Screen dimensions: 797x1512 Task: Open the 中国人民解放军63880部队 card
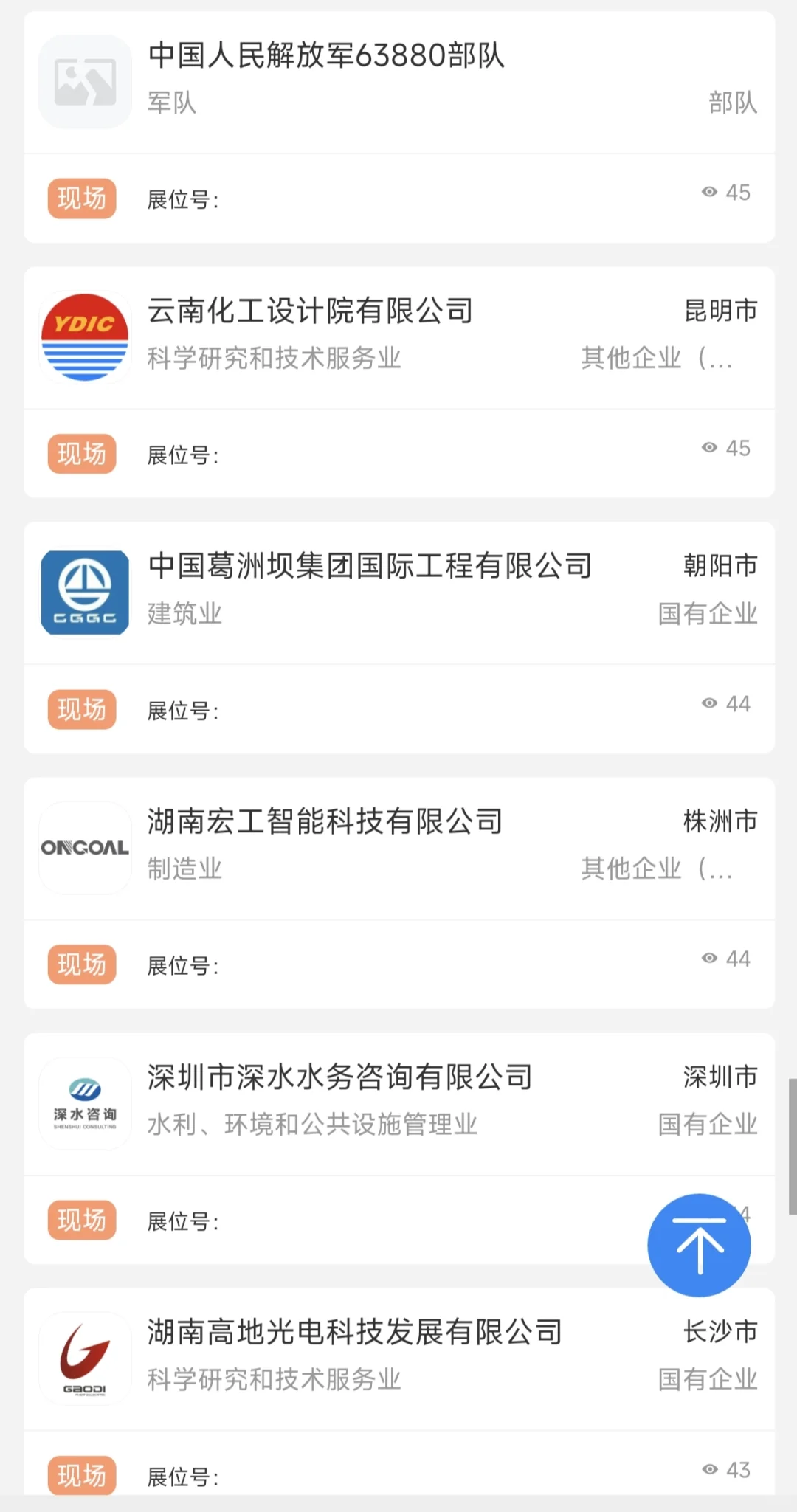point(326,56)
